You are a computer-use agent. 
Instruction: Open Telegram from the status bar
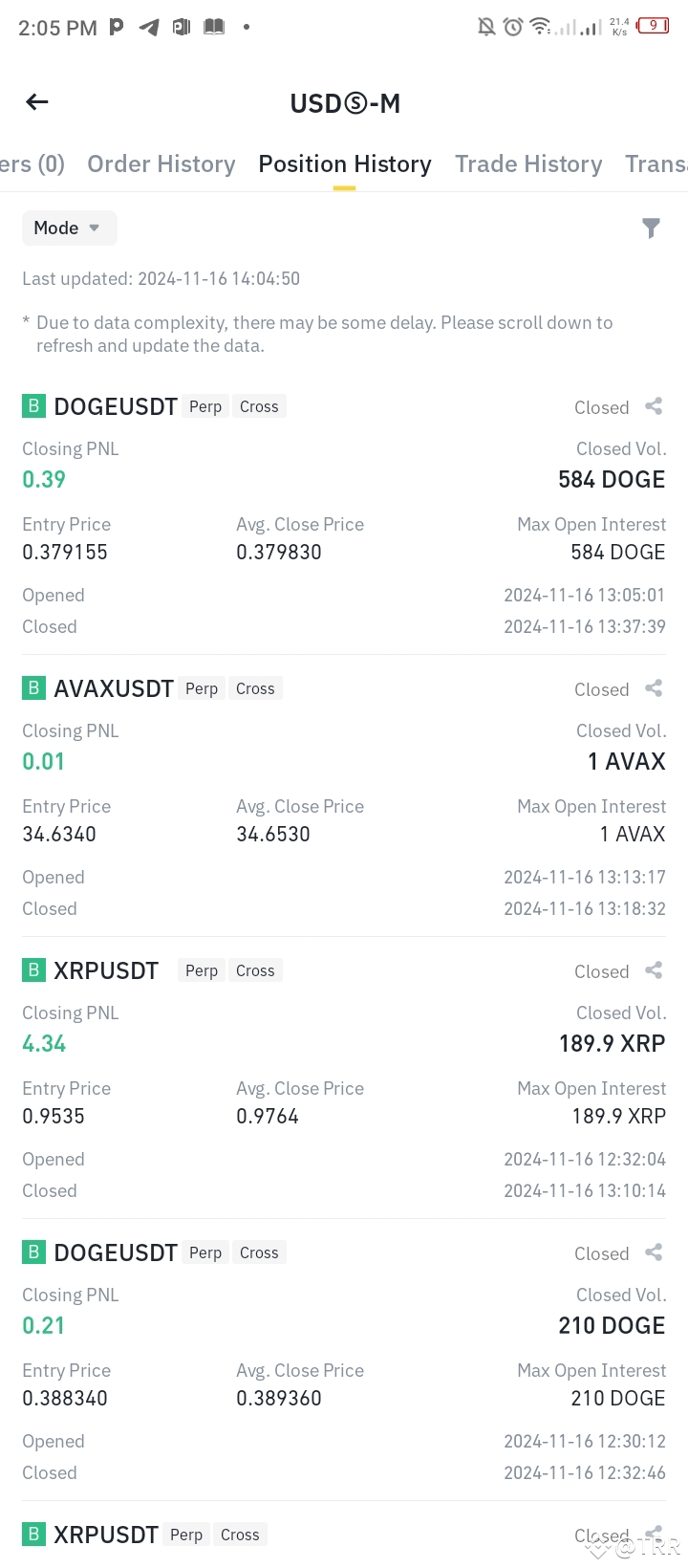pos(148,27)
